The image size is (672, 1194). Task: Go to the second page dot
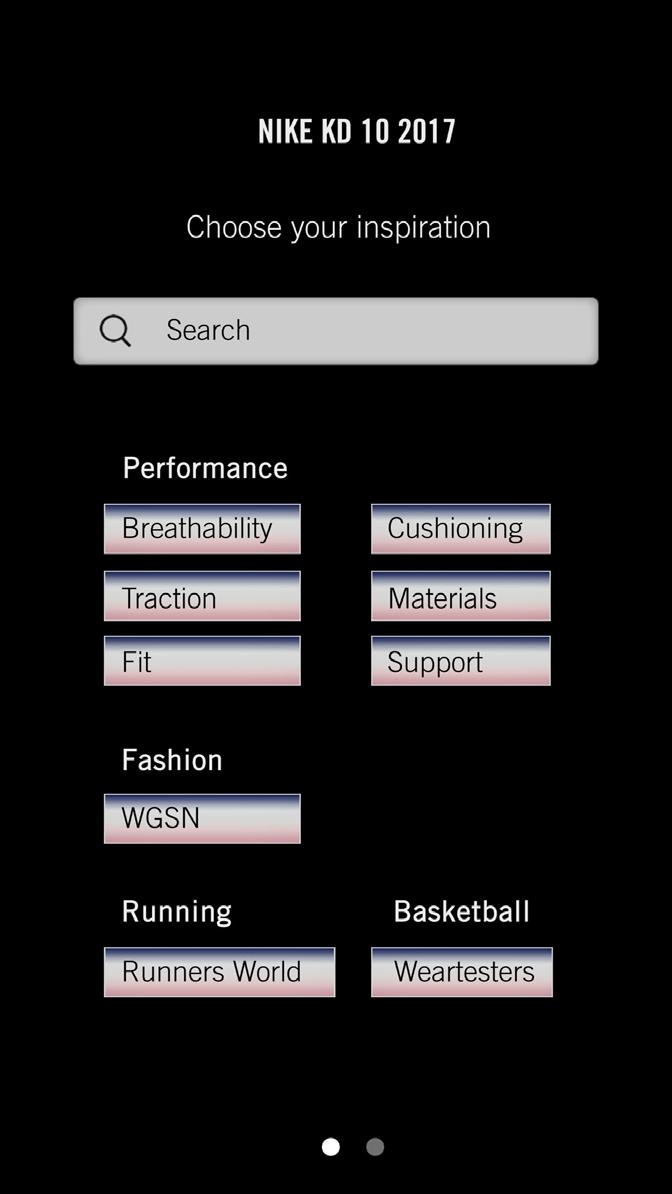(x=375, y=1147)
